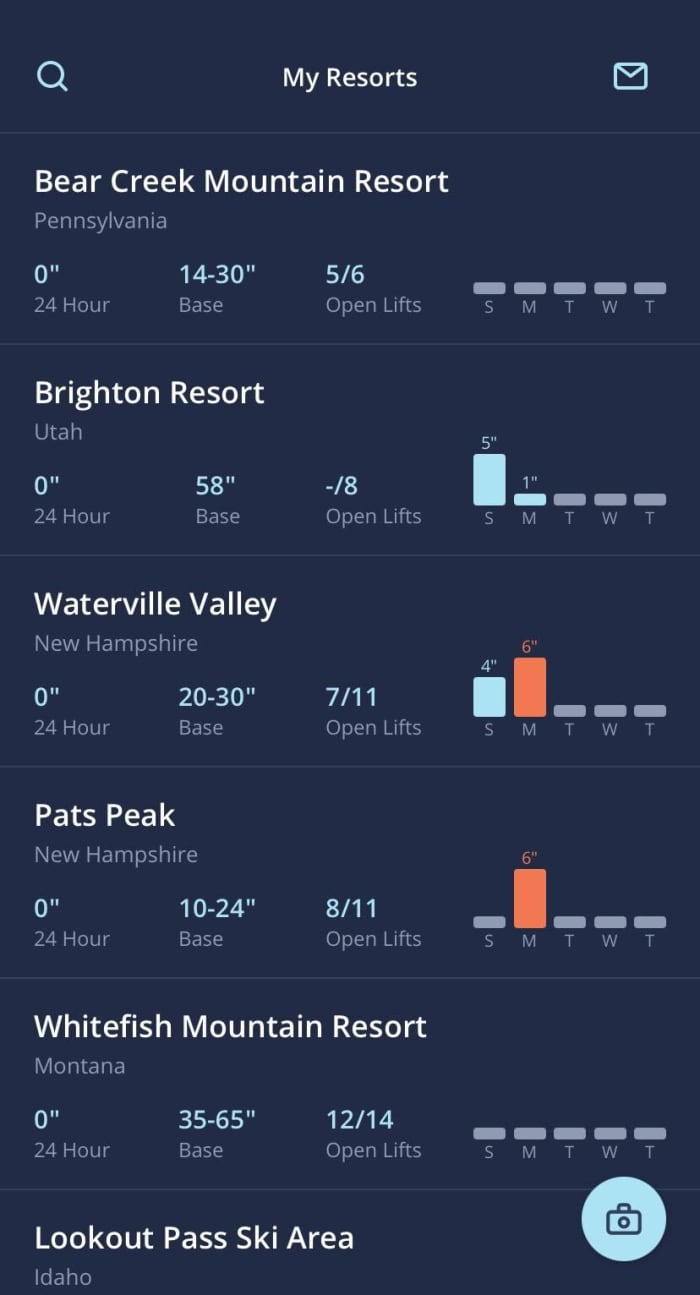Open the Pats Peak resort
Viewport: 700px width, 1295px height.
pyautogui.click(x=104, y=815)
